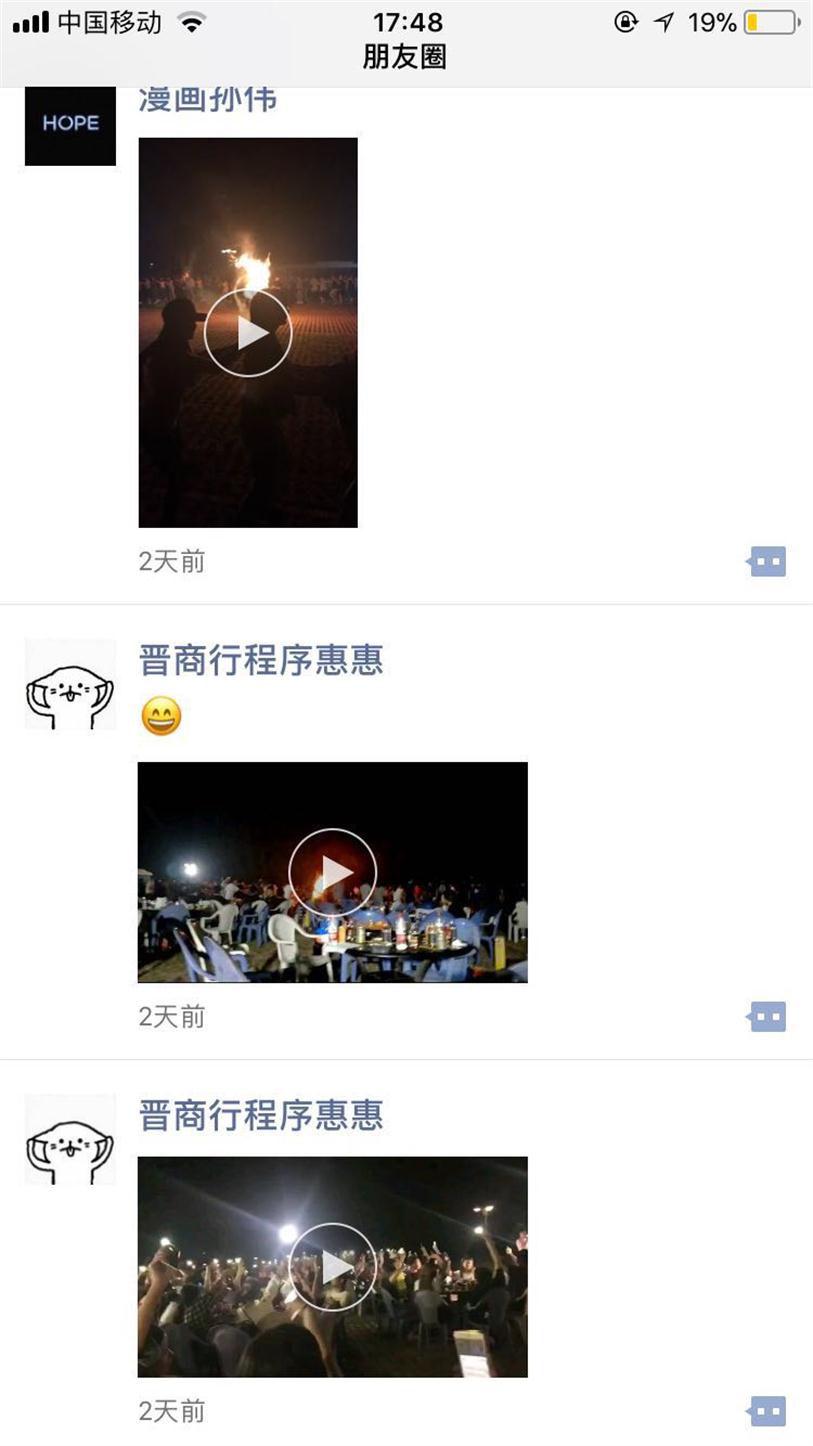Tap the cat avatar beside the last post
This screenshot has width=813, height=1446.
point(70,1140)
